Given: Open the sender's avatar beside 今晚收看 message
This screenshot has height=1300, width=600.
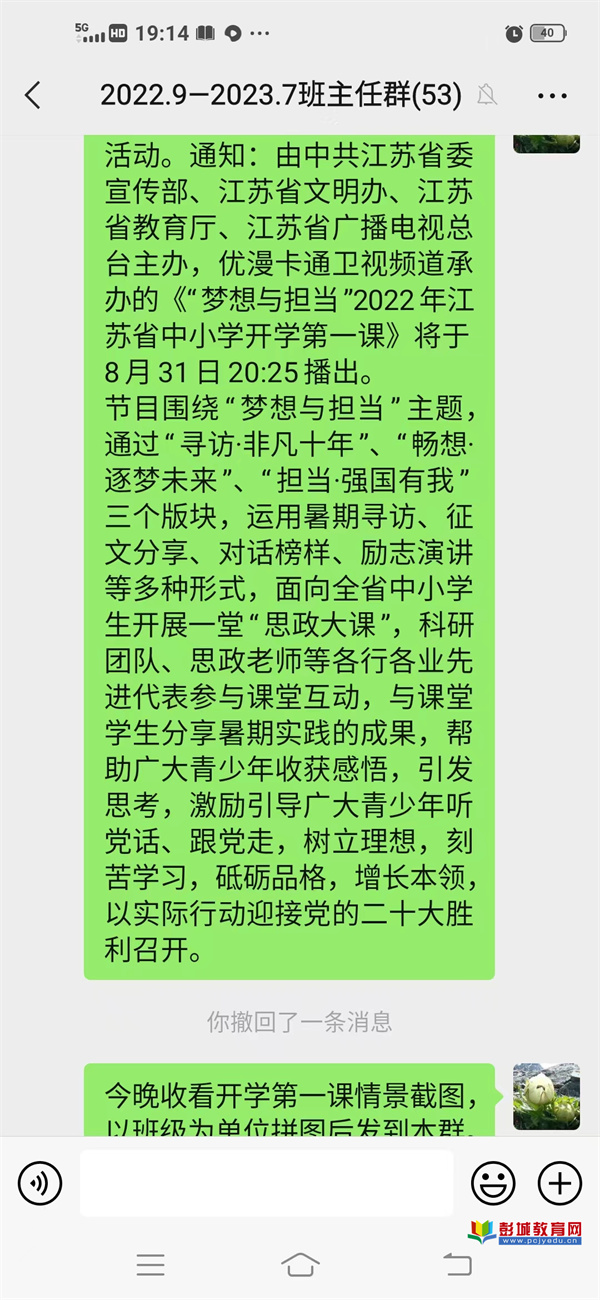Looking at the screenshot, I should tap(546, 1097).
